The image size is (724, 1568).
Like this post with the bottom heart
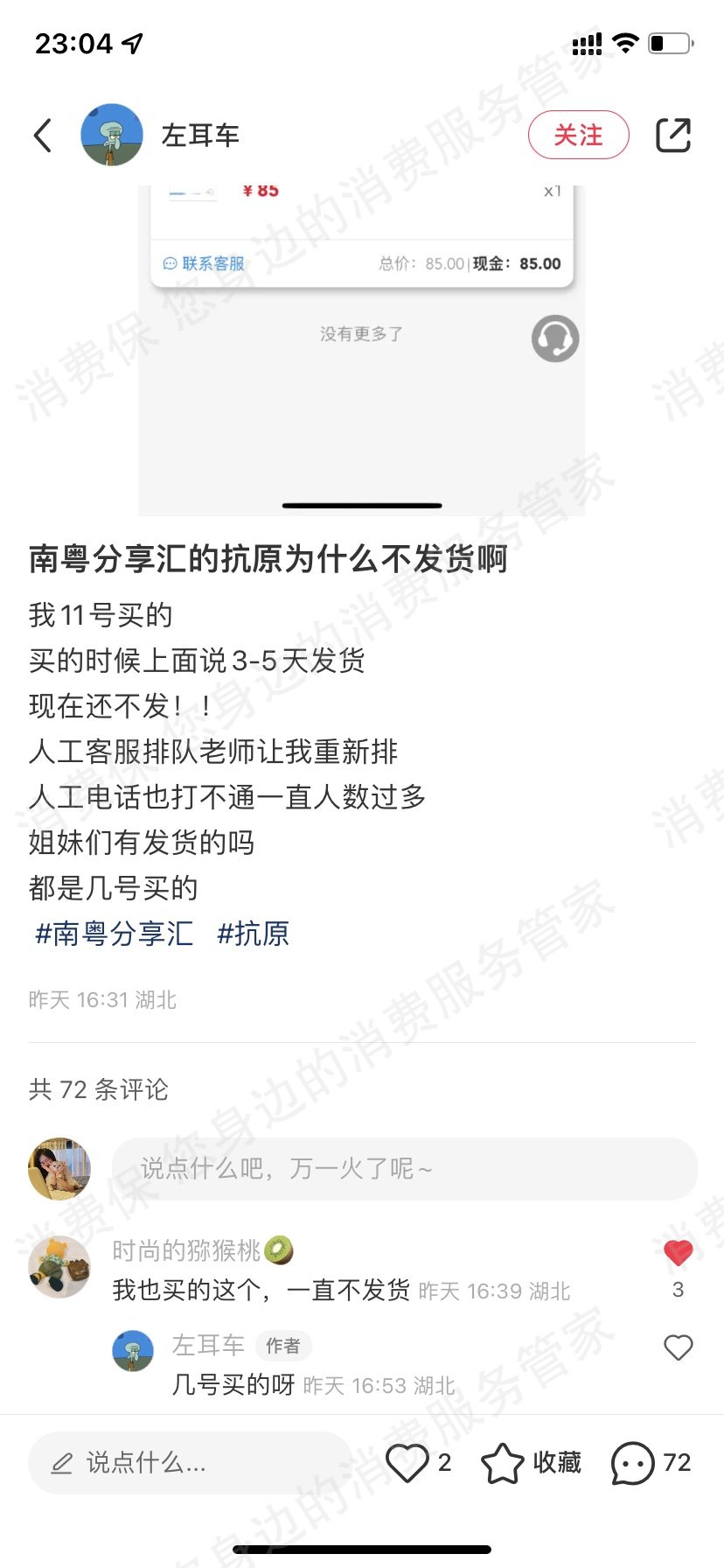[x=407, y=1463]
